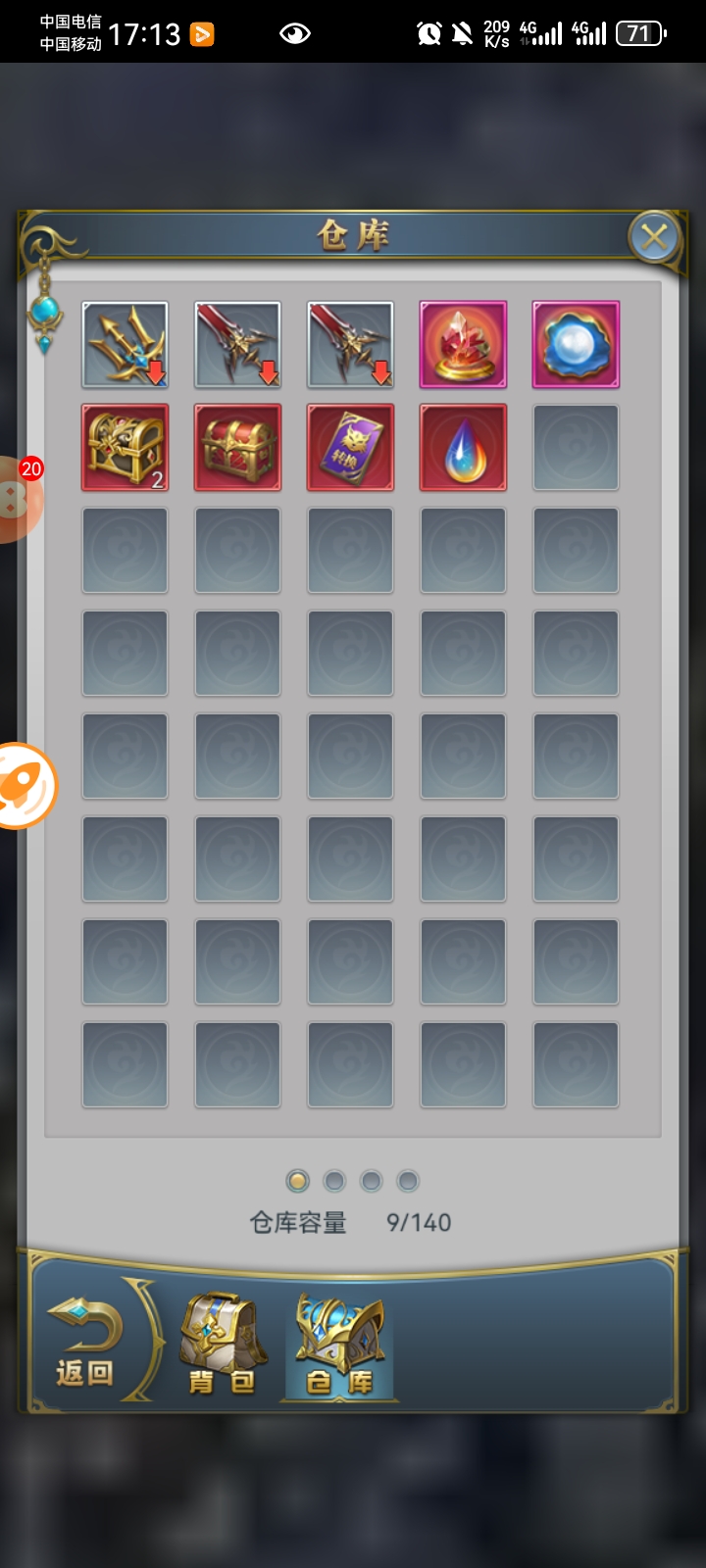Open the dark treasure chest with count 2

[x=125, y=447]
